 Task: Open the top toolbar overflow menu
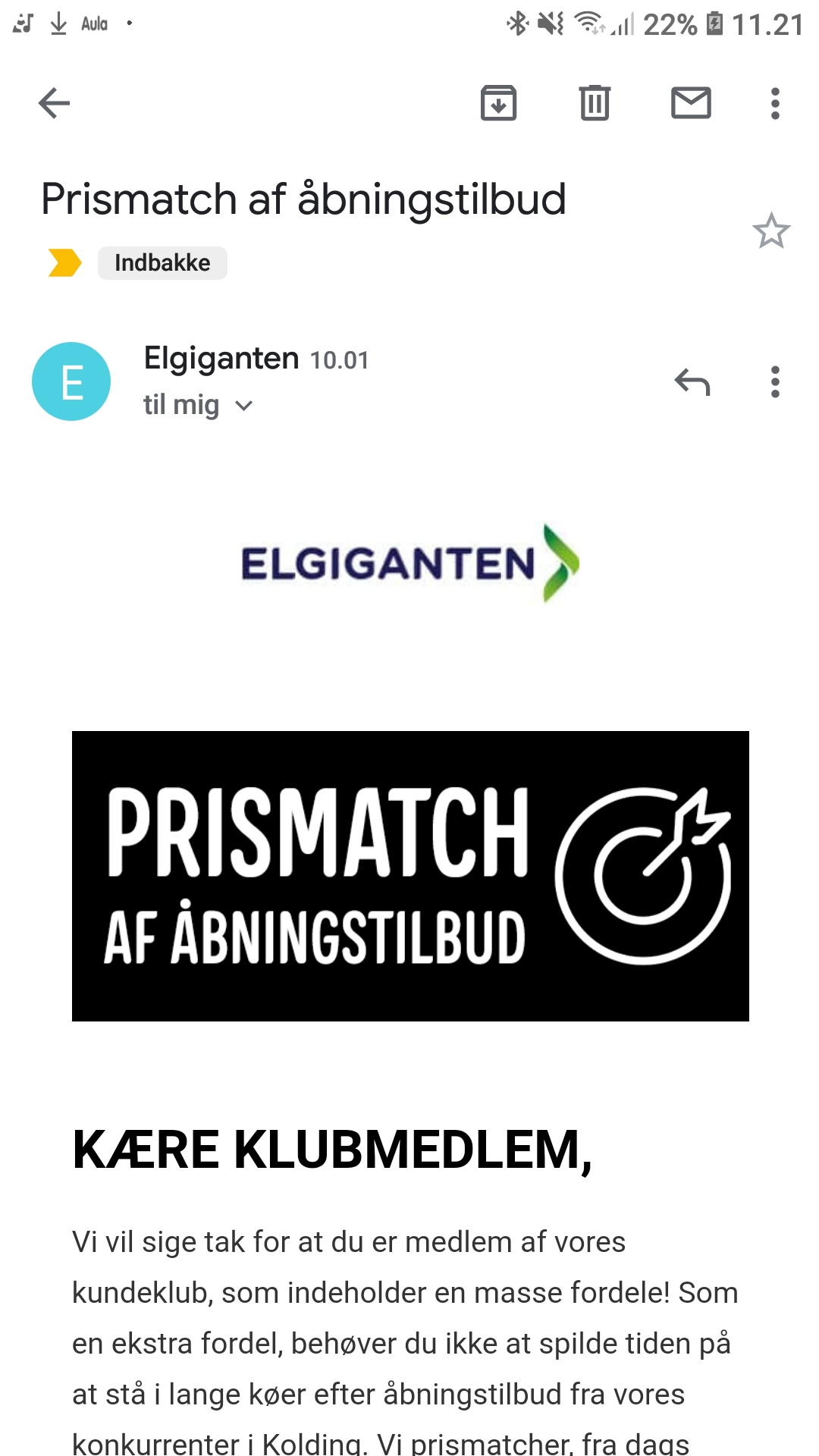pyautogui.click(x=774, y=103)
